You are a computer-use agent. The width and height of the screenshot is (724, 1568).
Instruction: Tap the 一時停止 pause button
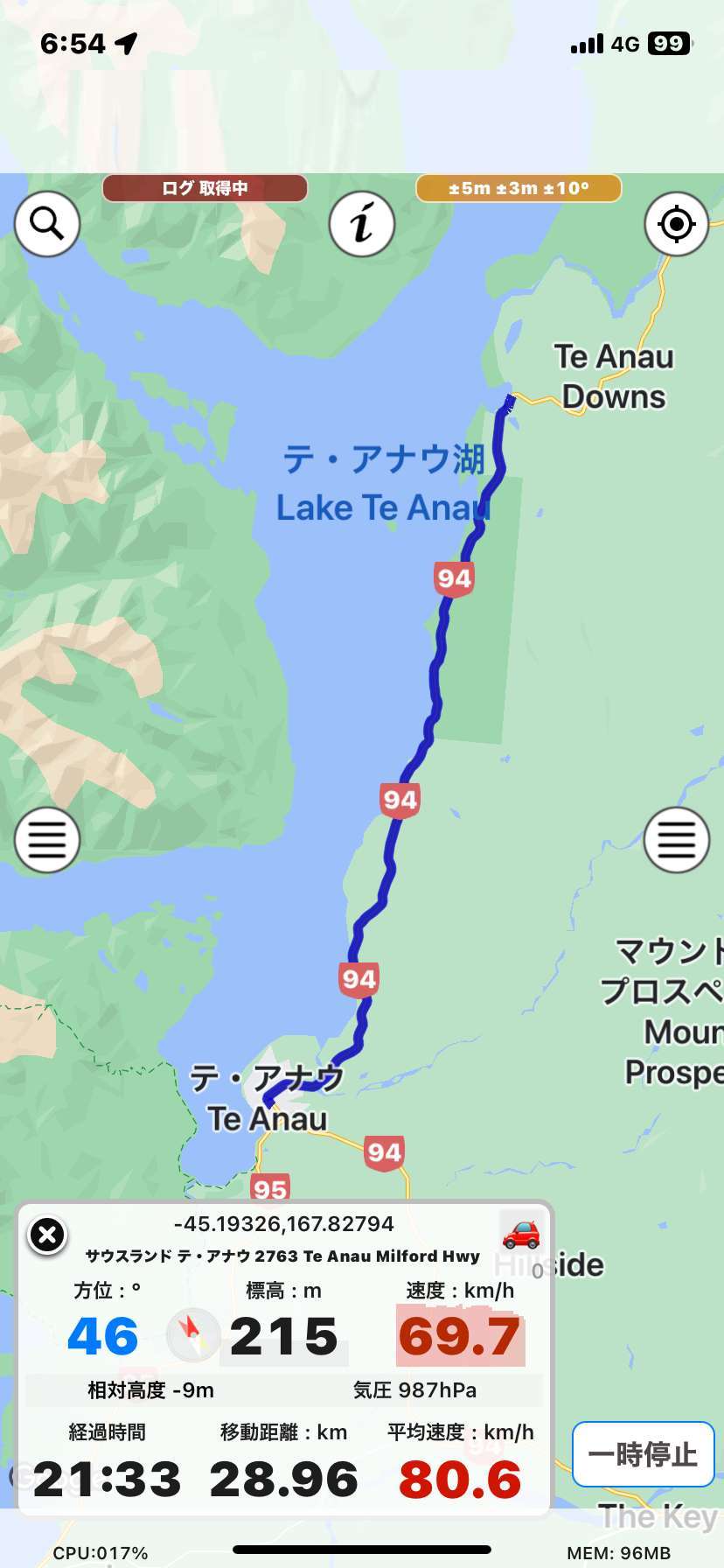click(x=643, y=1454)
